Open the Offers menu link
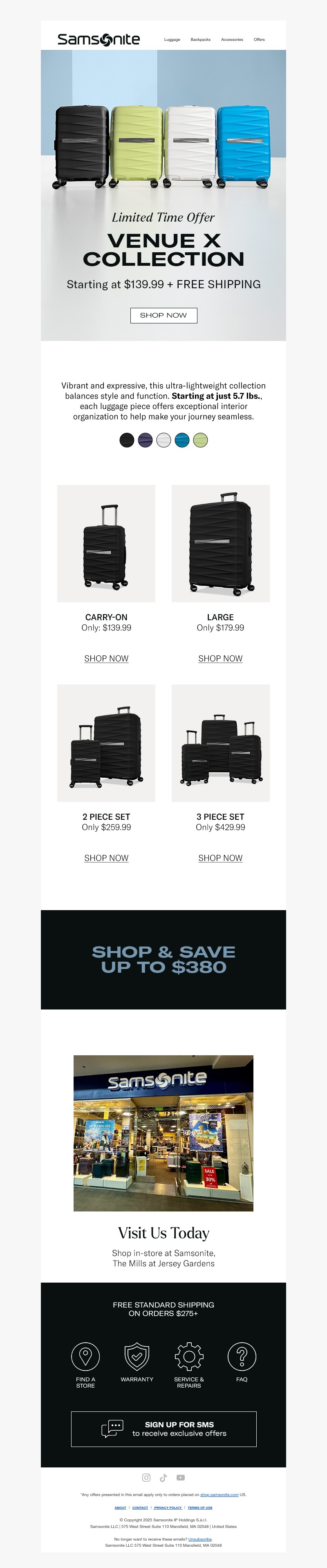This screenshot has width=327, height=1568. pyautogui.click(x=260, y=40)
